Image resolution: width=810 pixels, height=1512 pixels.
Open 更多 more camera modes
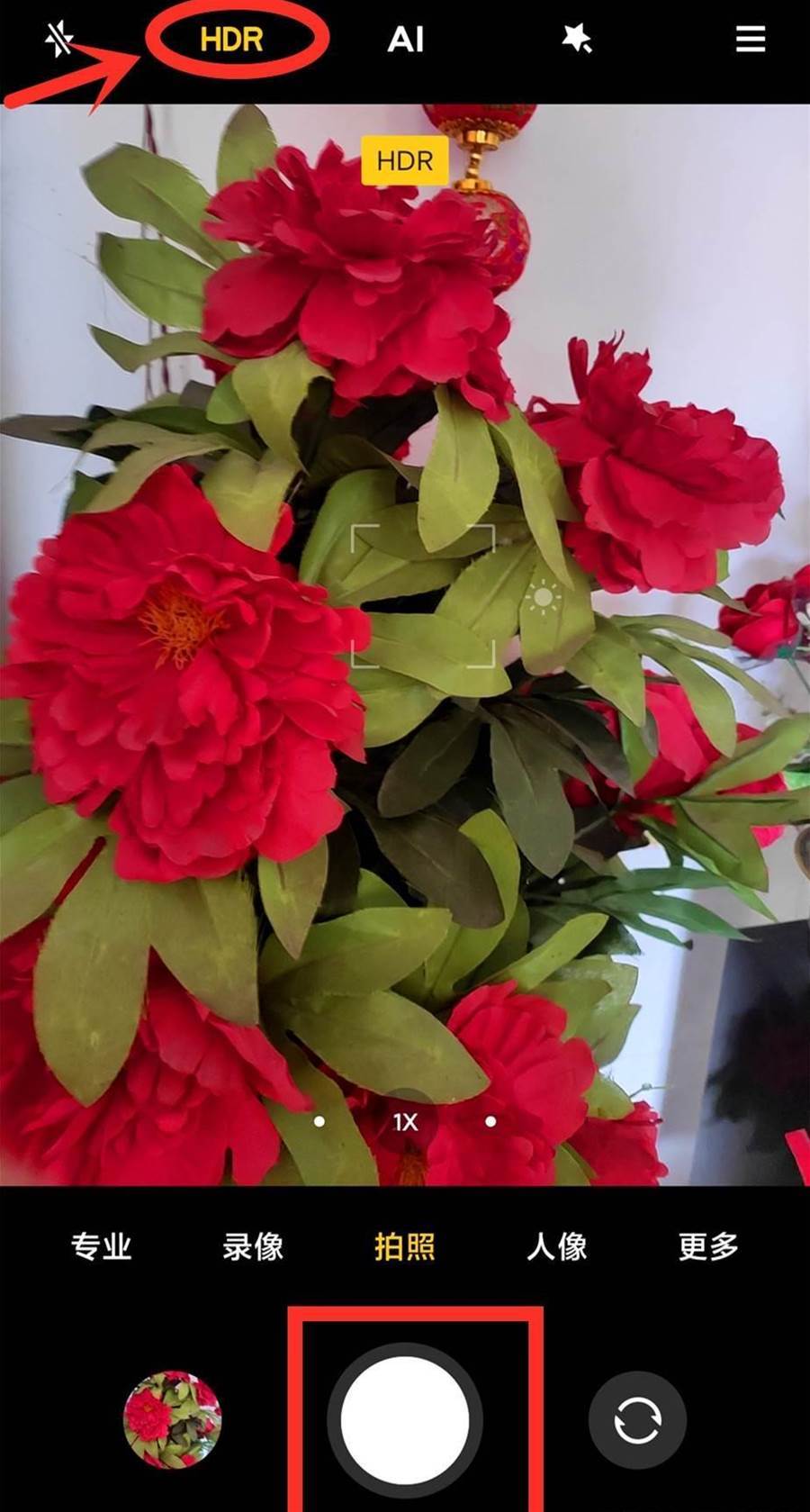(708, 1247)
